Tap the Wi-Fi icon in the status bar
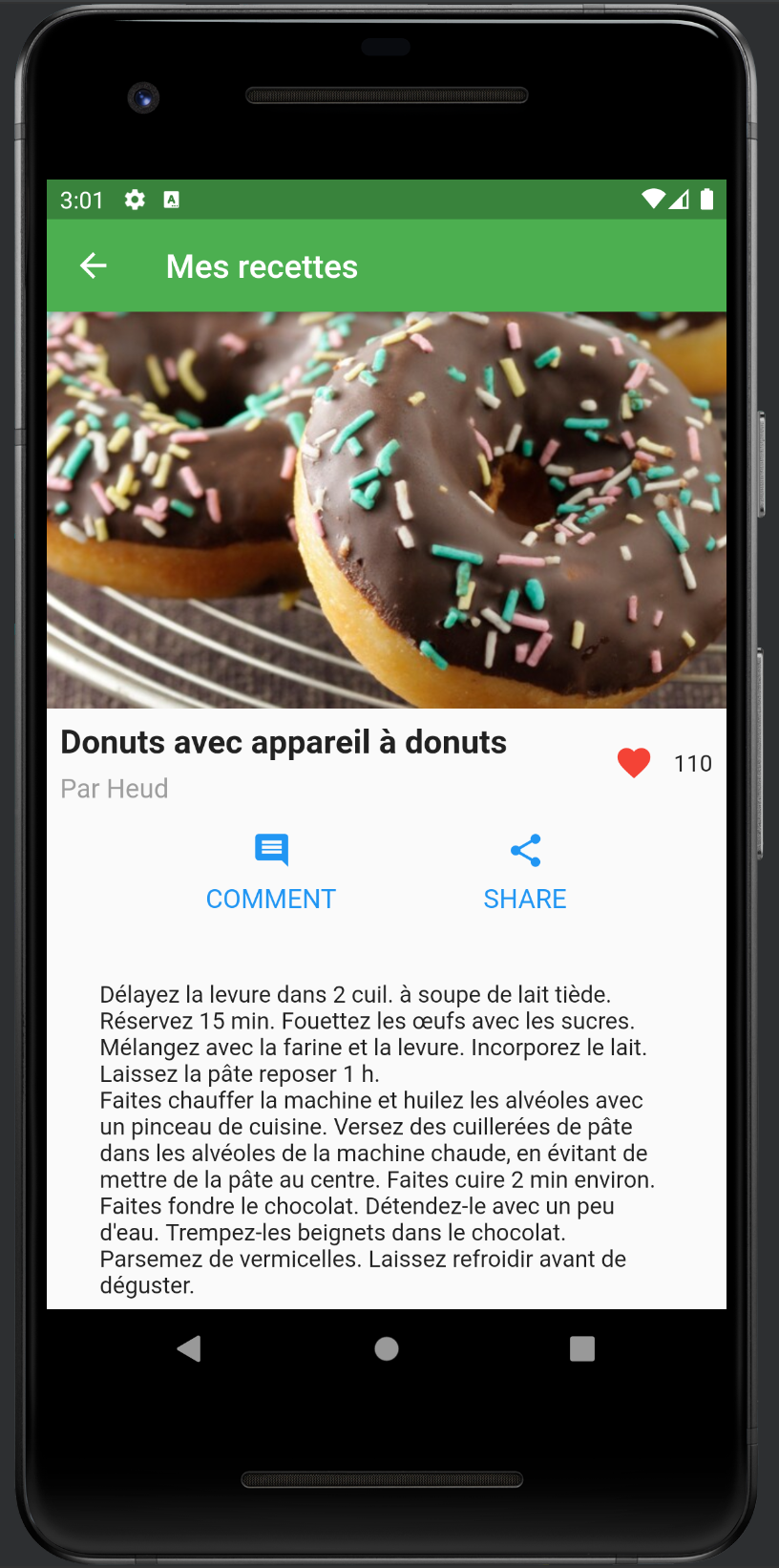 655,200
